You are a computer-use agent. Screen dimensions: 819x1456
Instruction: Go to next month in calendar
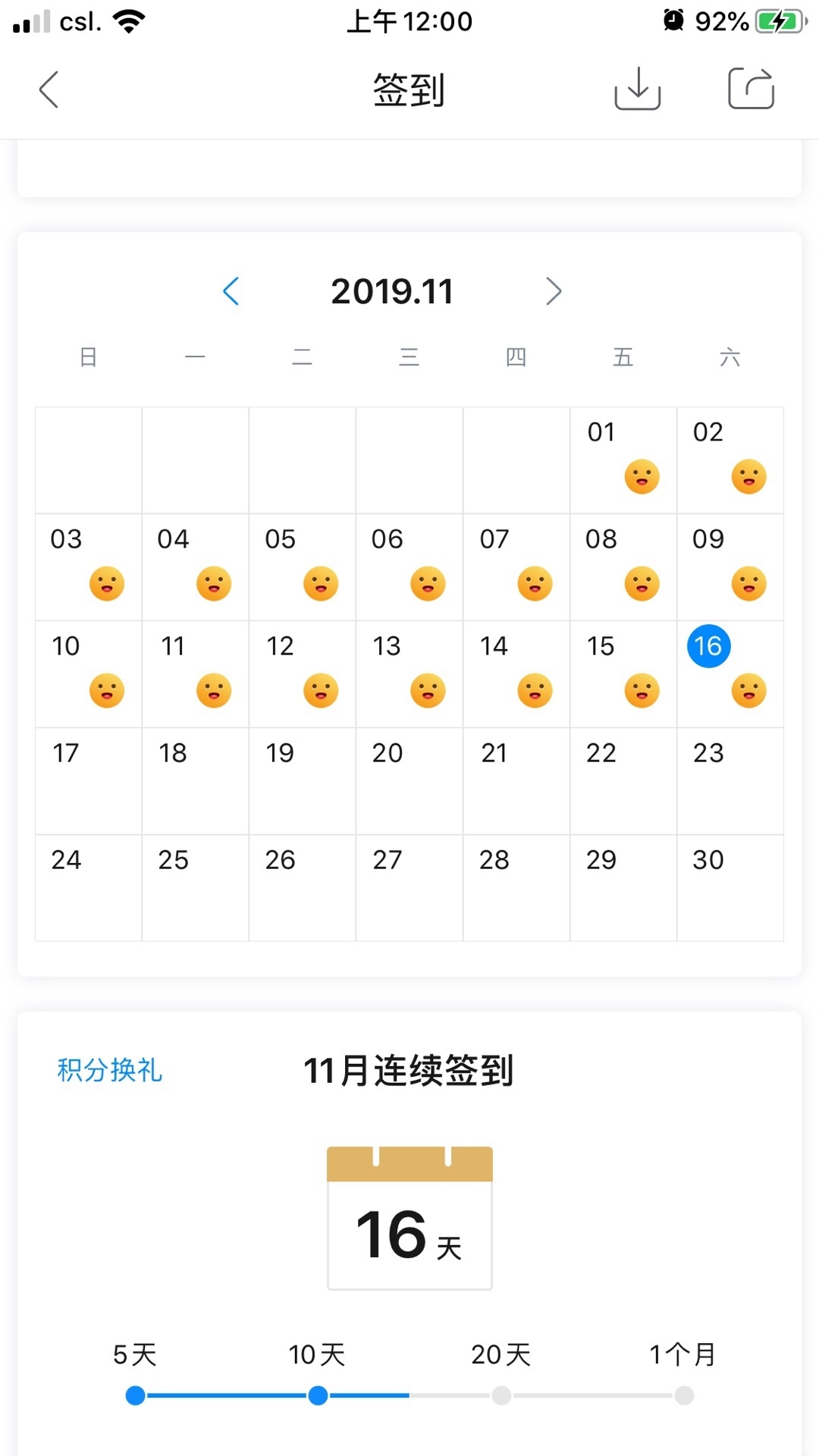[x=554, y=291]
